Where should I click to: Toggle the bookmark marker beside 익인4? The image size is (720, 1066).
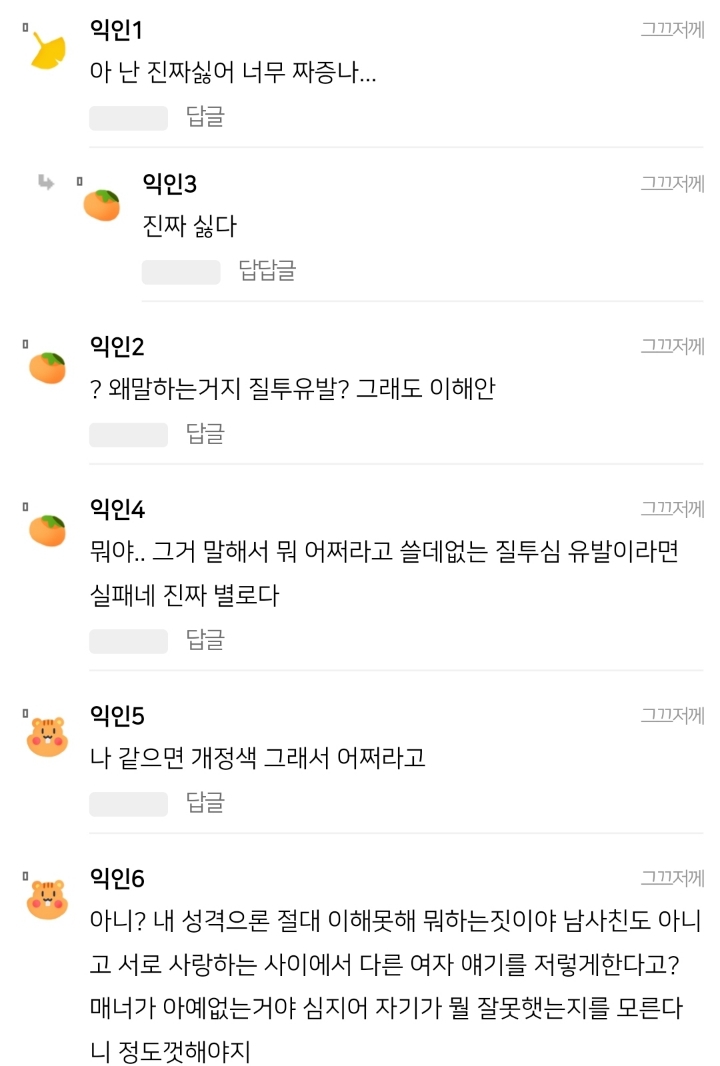pyautogui.click(x=24, y=508)
